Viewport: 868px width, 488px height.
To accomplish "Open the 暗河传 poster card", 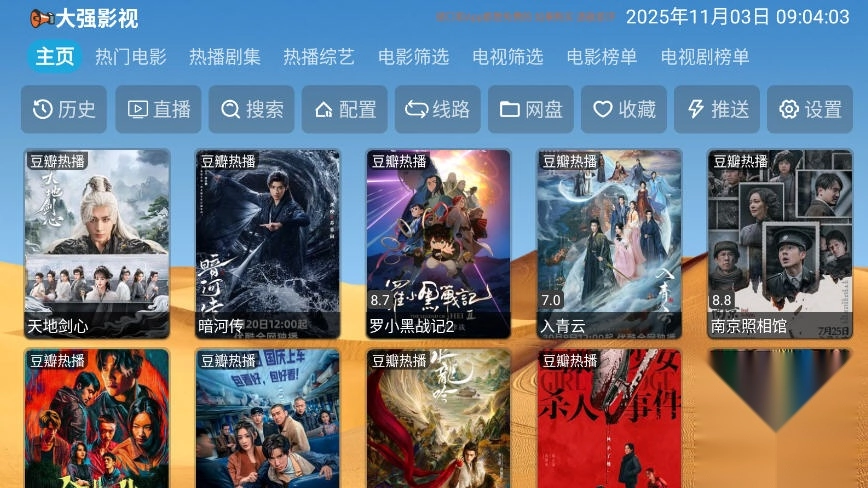I will click(268, 243).
